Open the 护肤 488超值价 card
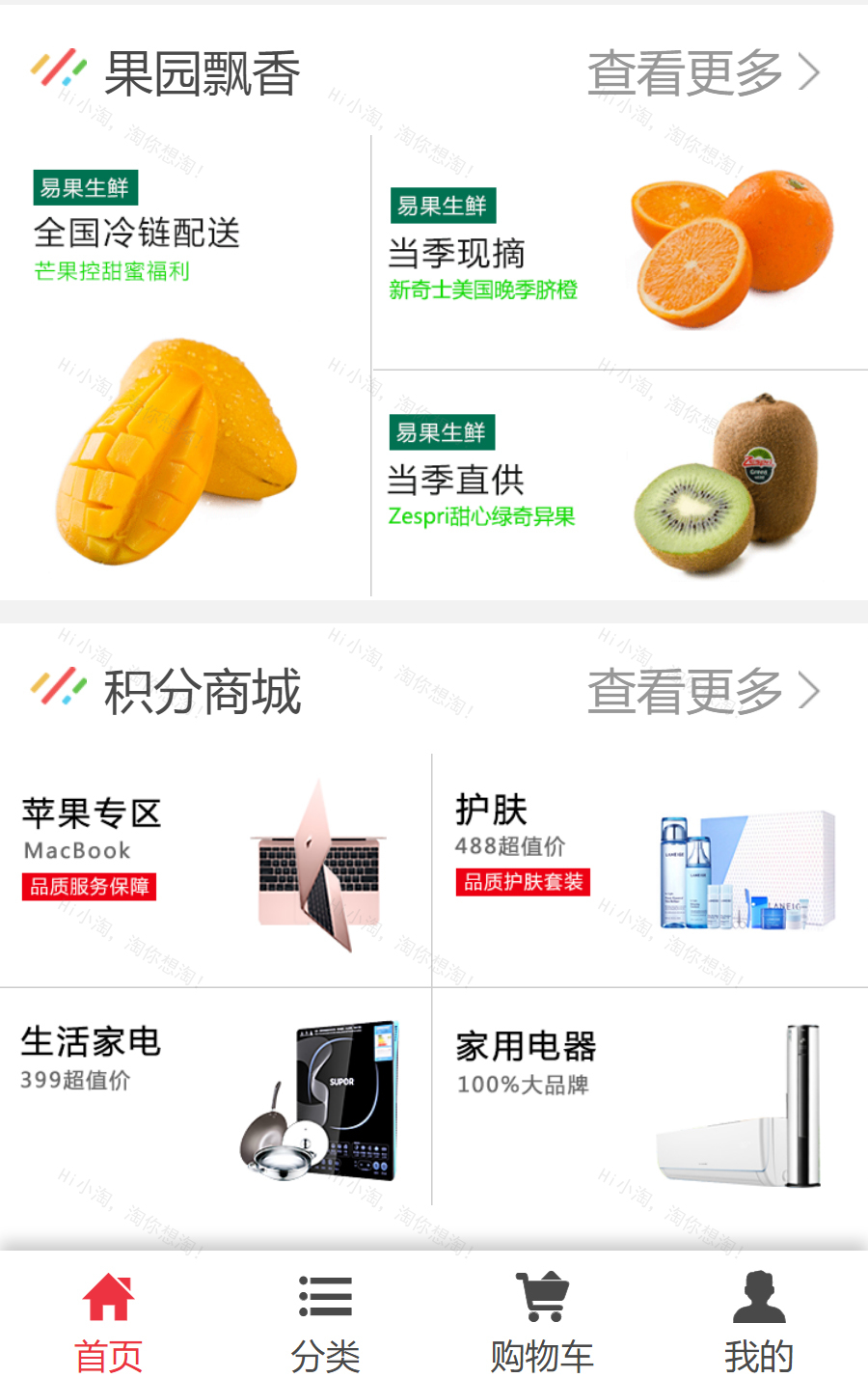The height and width of the screenshot is (1378, 868). pyautogui.click(x=648, y=868)
